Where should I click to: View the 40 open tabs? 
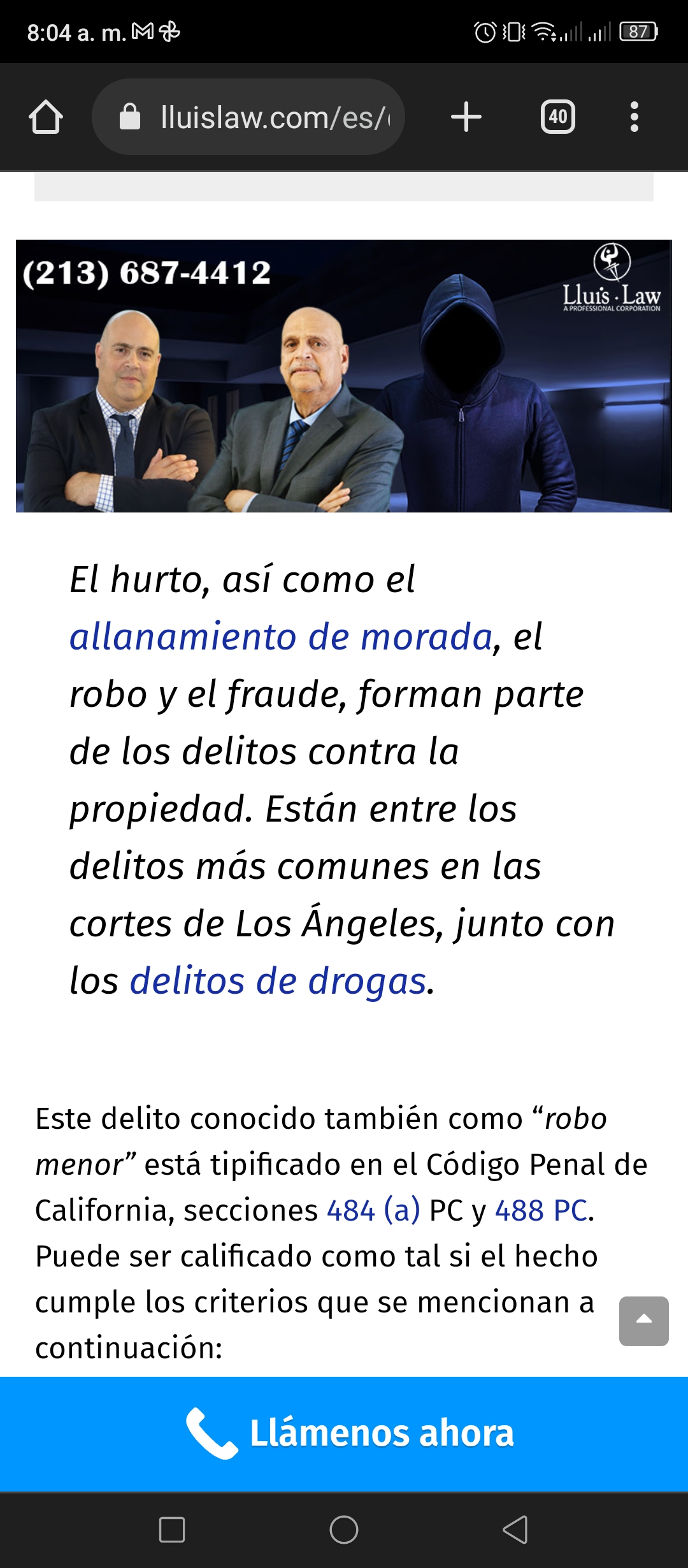(558, 117)
